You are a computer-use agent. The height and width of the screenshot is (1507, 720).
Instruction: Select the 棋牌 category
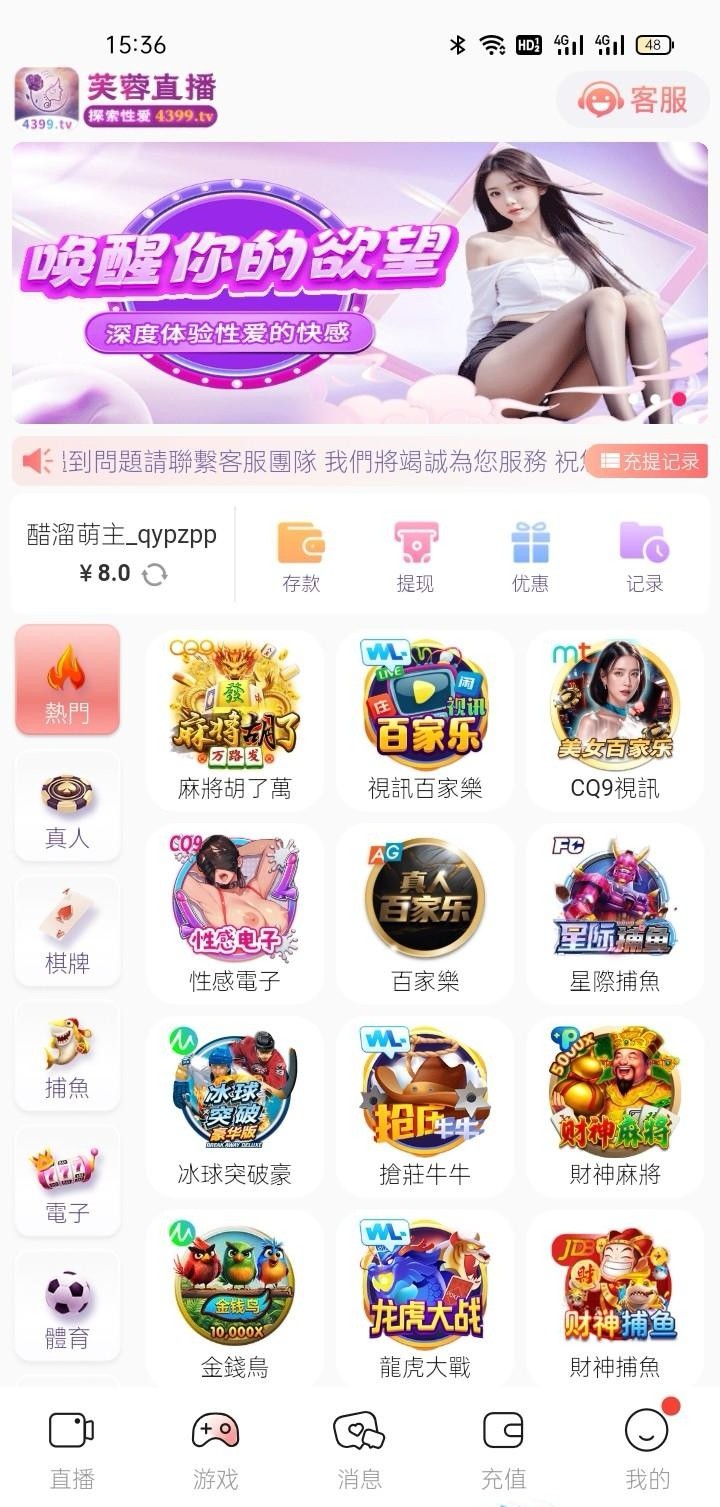[67, 932]
